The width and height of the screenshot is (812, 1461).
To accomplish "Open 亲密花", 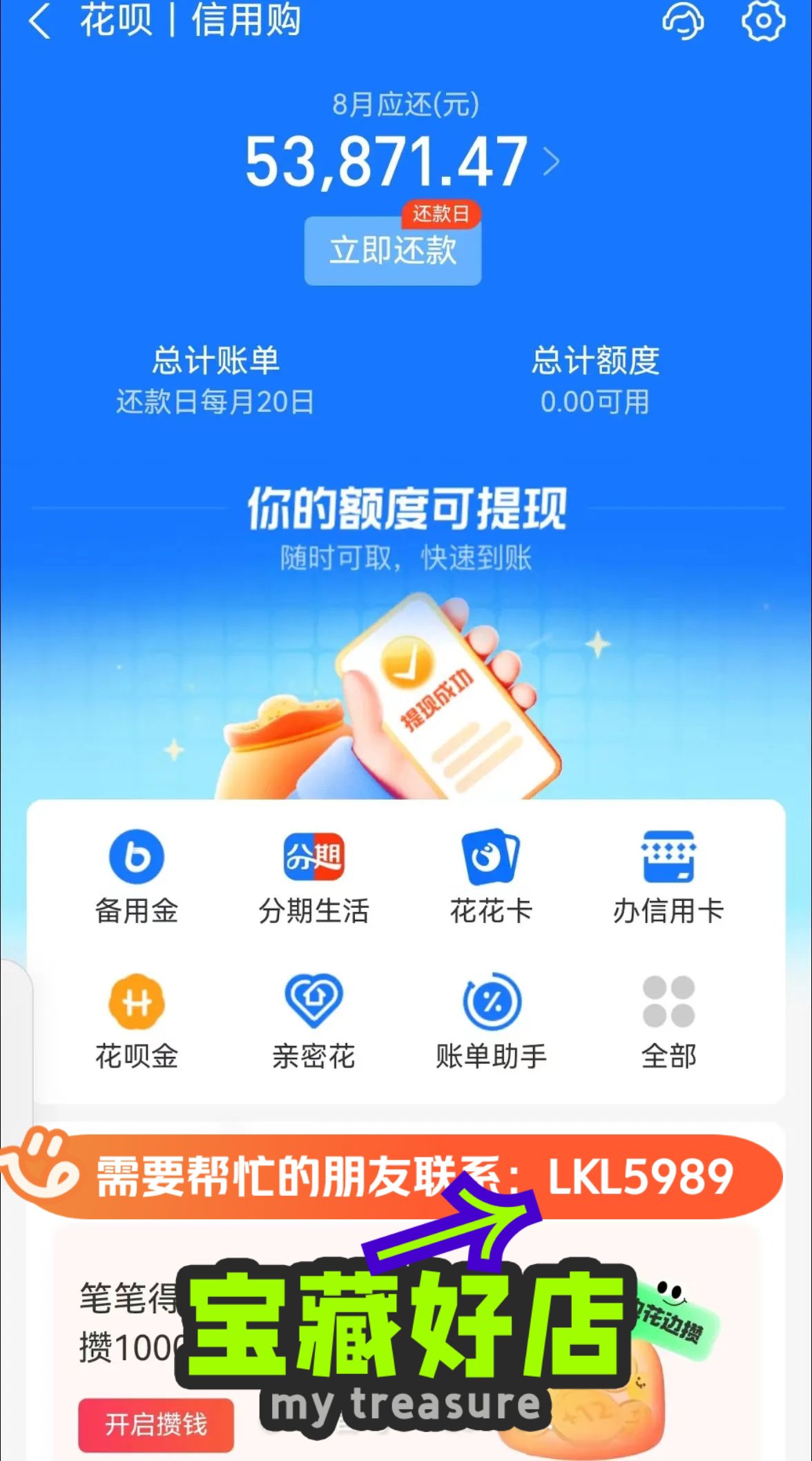I will point(314,1022).
